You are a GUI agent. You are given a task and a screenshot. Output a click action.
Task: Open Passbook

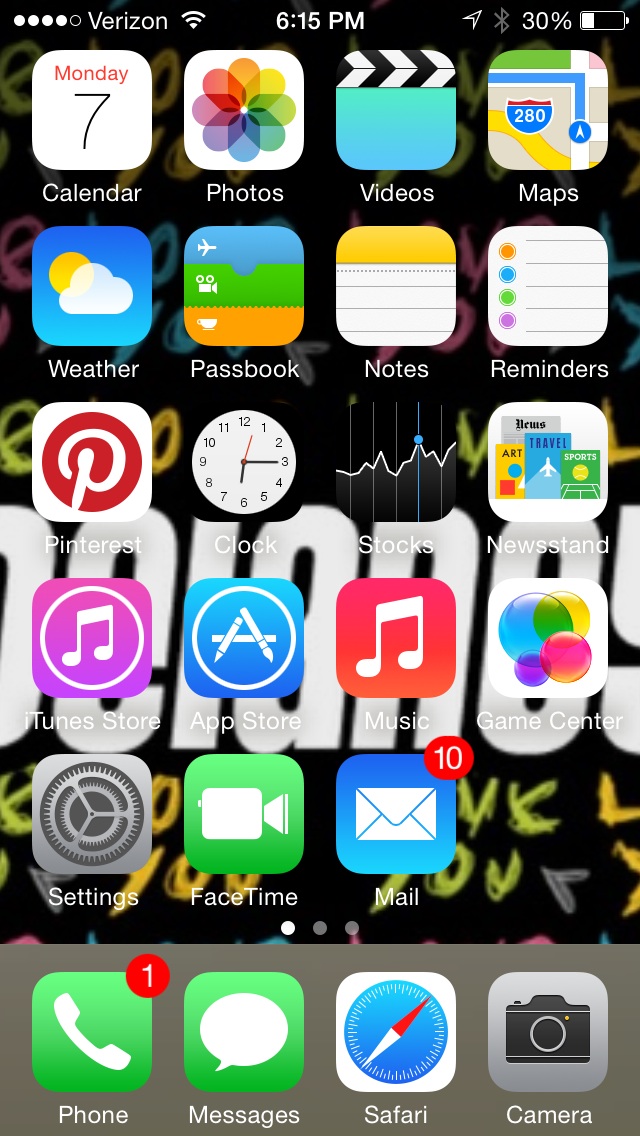click(x=244, y=286)
